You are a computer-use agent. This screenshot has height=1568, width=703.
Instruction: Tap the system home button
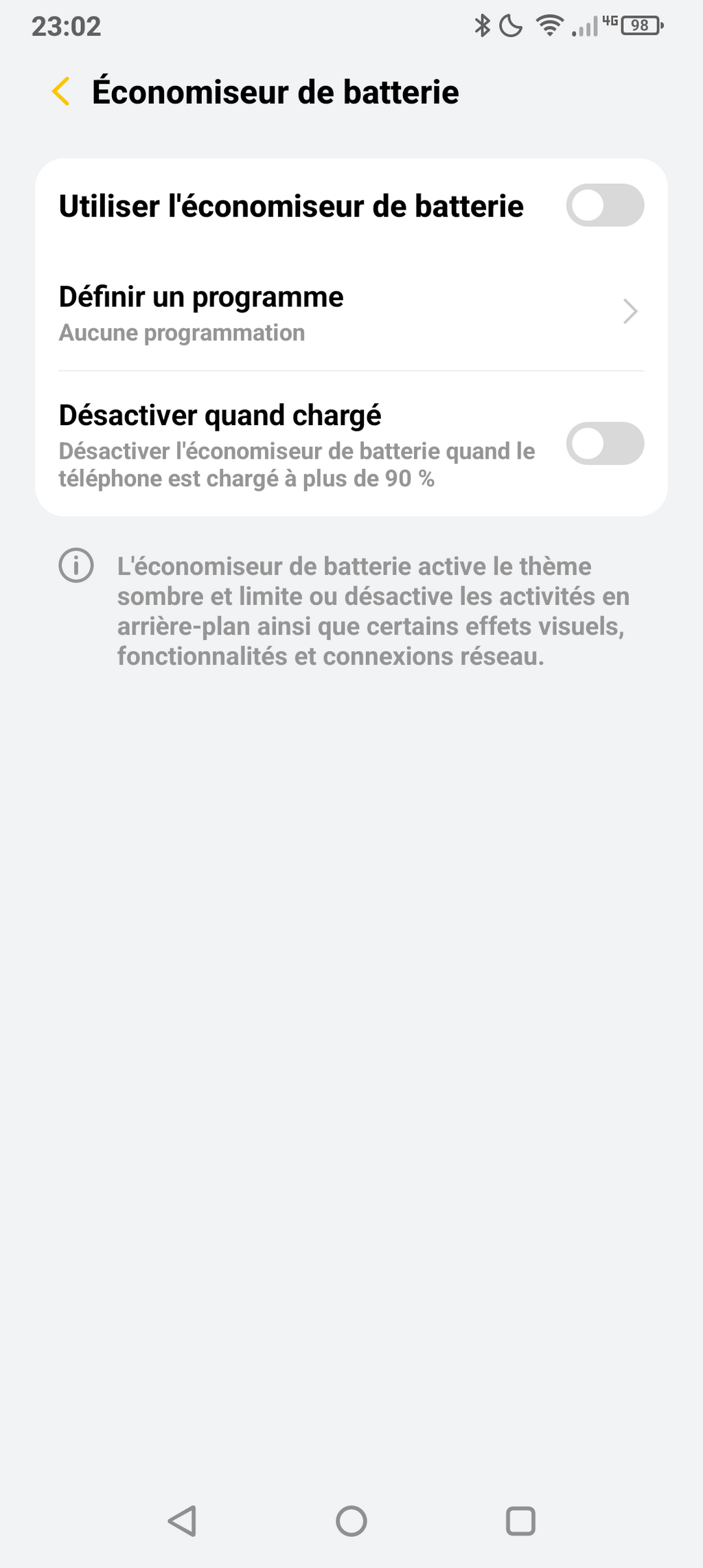pyautogui.click(x=351, y=1521)
